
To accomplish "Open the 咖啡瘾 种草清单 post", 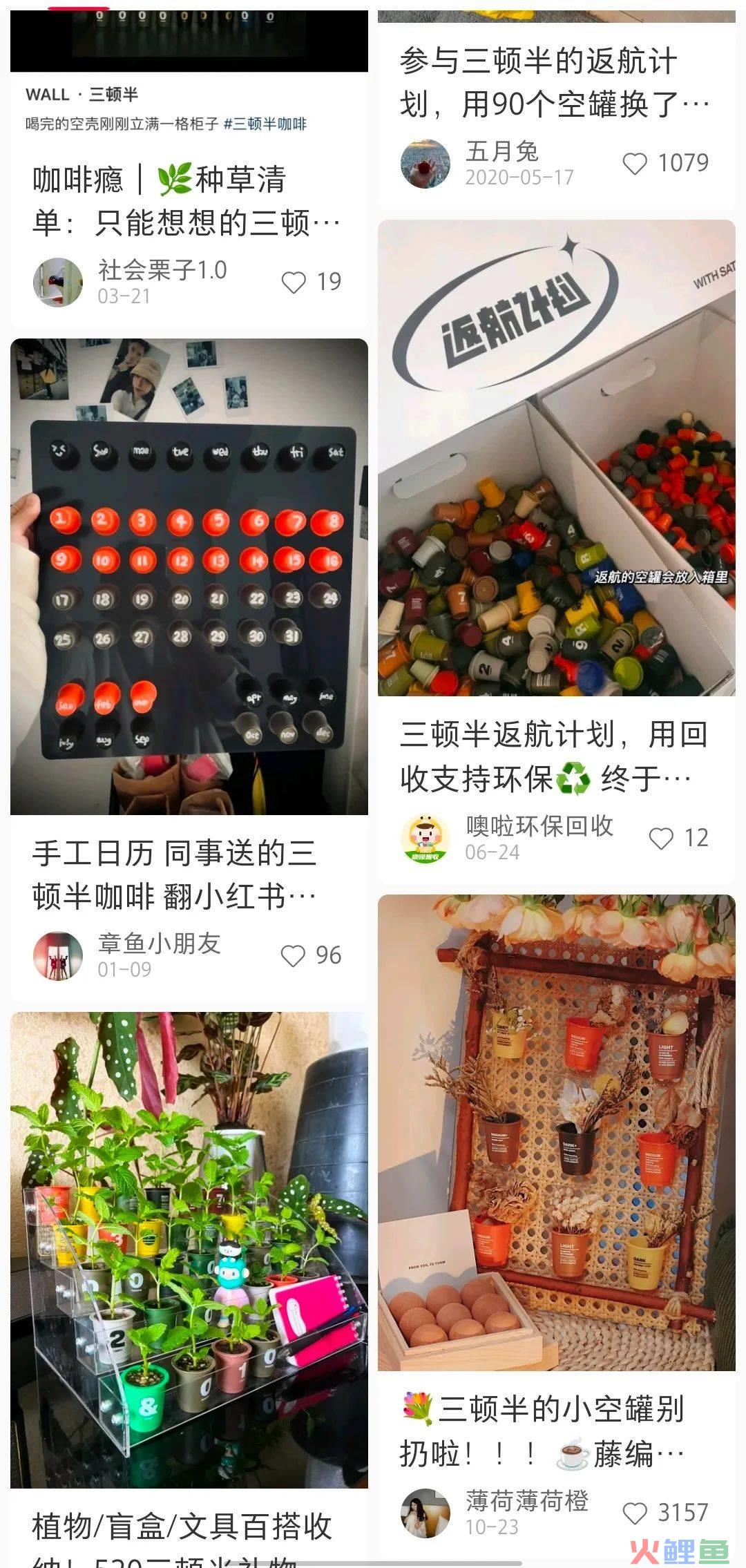I will click(x=186, y=200).
